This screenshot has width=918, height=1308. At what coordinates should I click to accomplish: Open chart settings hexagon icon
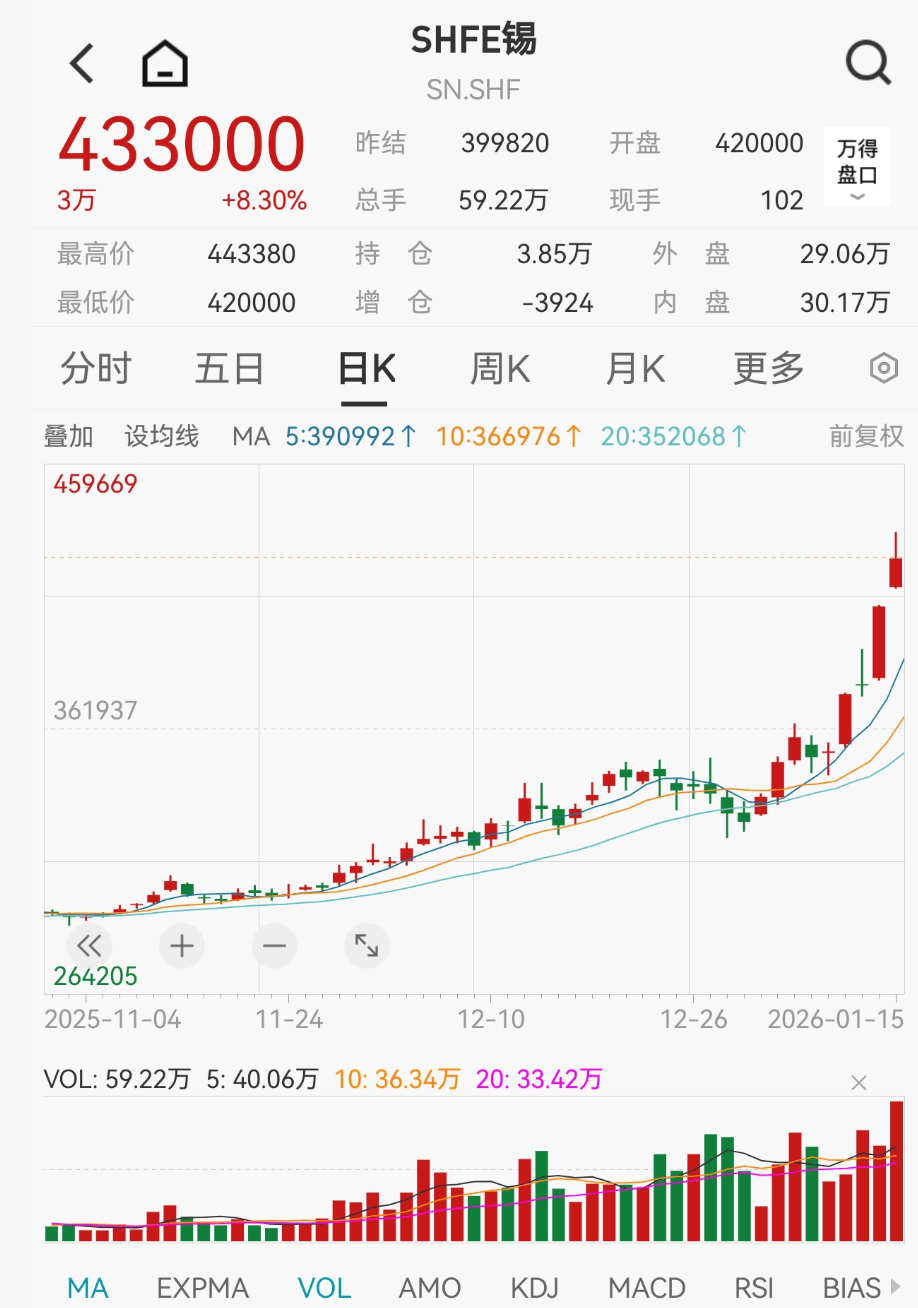coord(884,369)
